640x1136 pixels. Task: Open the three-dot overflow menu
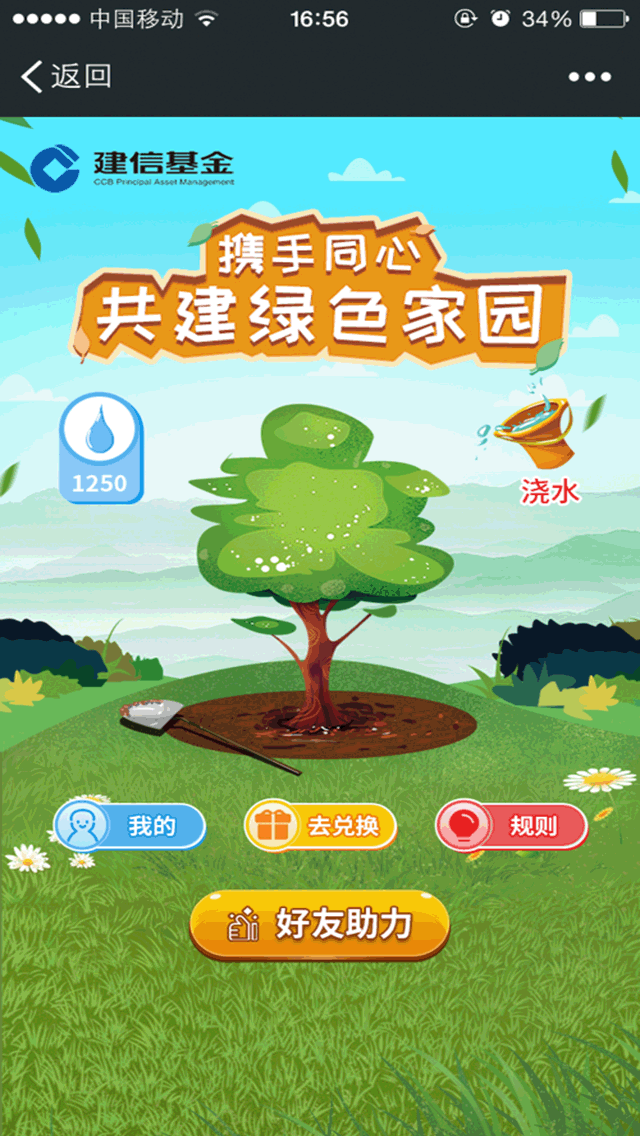[589, 77]
